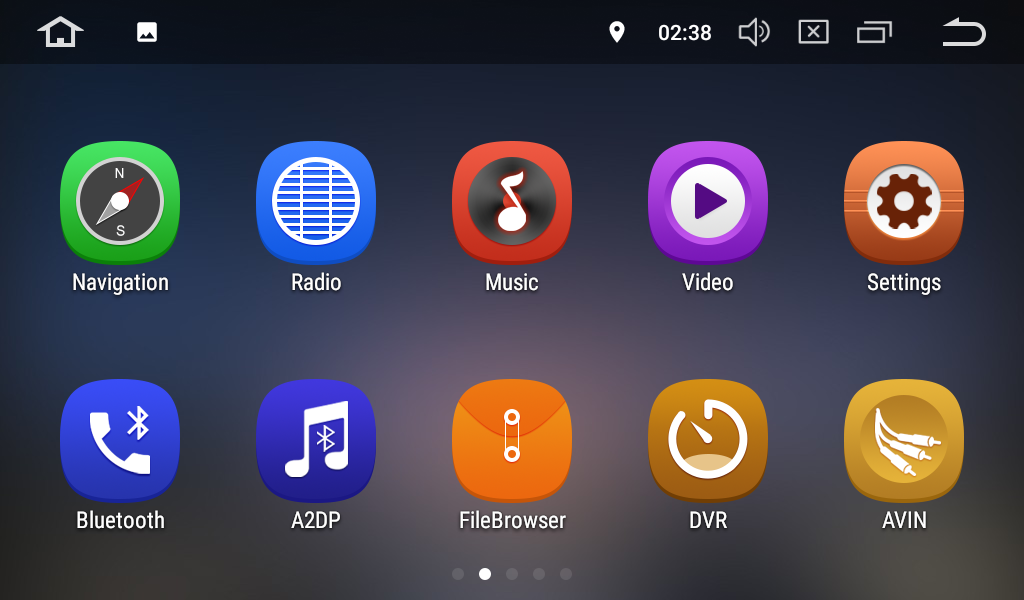Screen dimensions: 1024x600
Task: Open the Music player
Action: click(512, 201)
